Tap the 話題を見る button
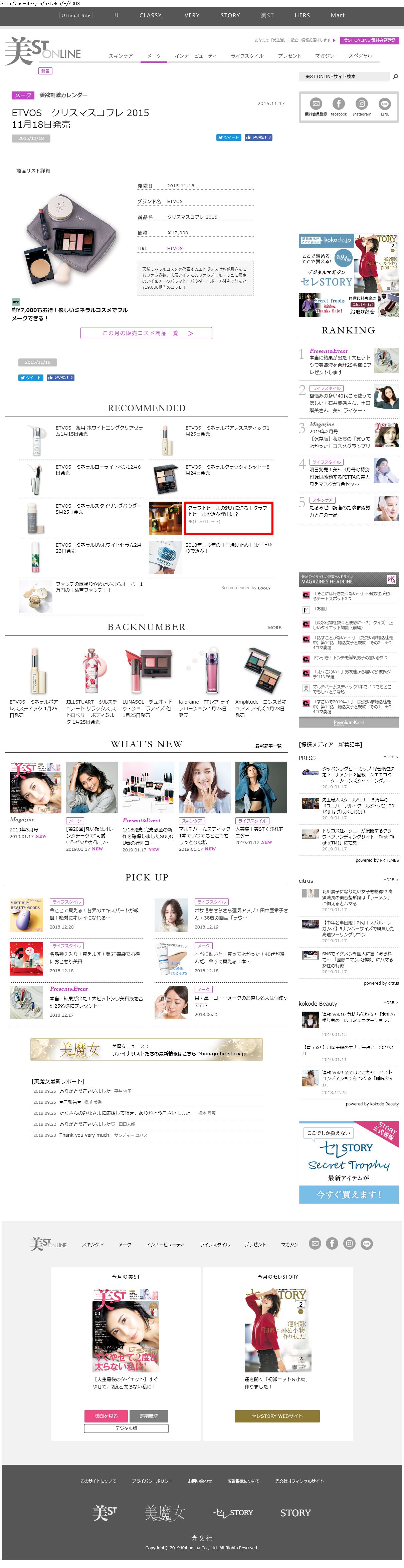This screenshot has width=404, height=1568. 106,1416
